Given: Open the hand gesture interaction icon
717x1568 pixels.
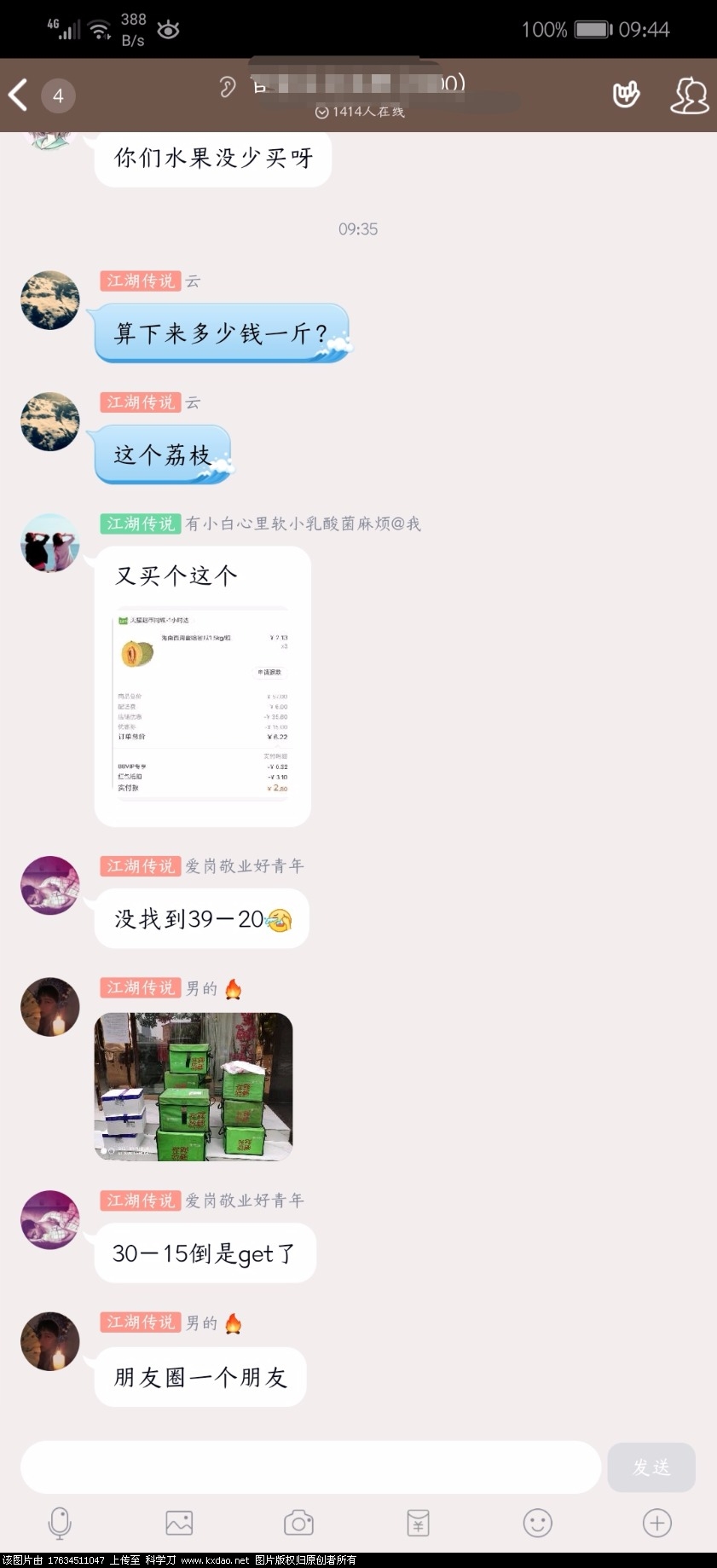Looking at the screenshot, I should pos(626,95).
